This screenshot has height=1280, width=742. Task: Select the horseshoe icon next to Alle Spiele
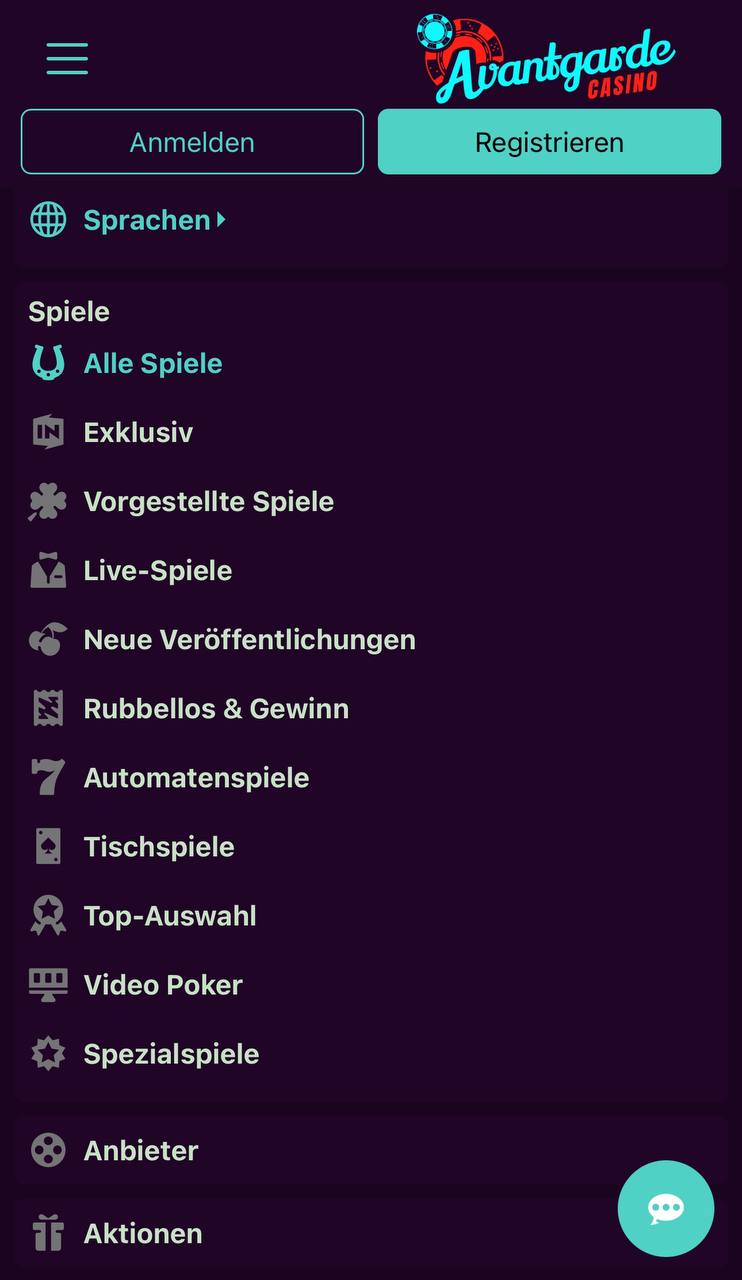point(47,363)
